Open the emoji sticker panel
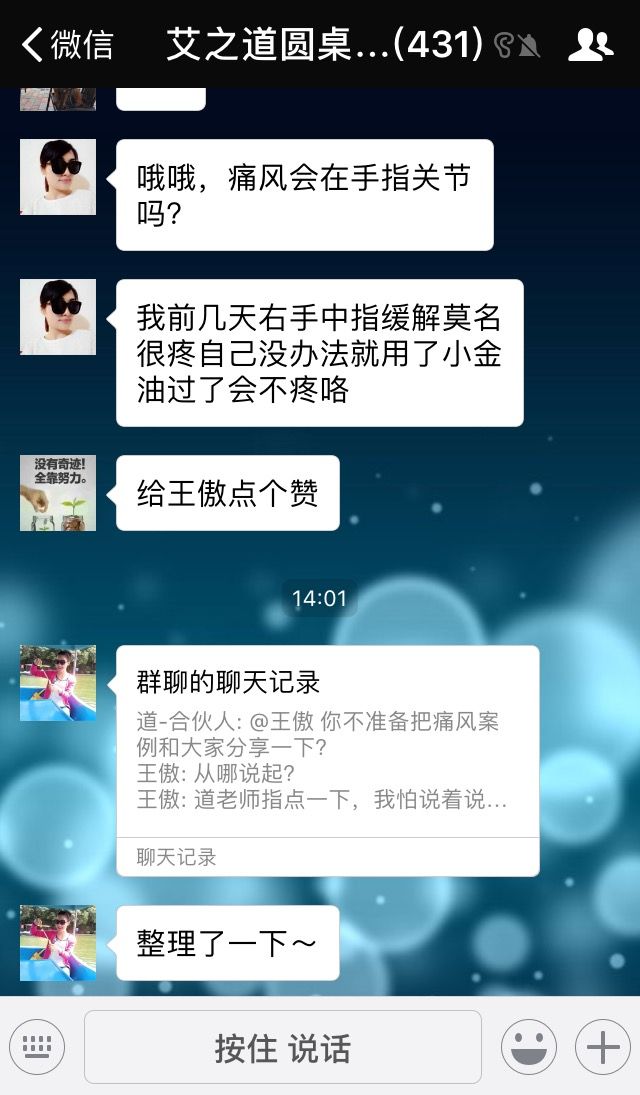The image size is (640, 1095). pyautogui.click(x=529, y=1047)
